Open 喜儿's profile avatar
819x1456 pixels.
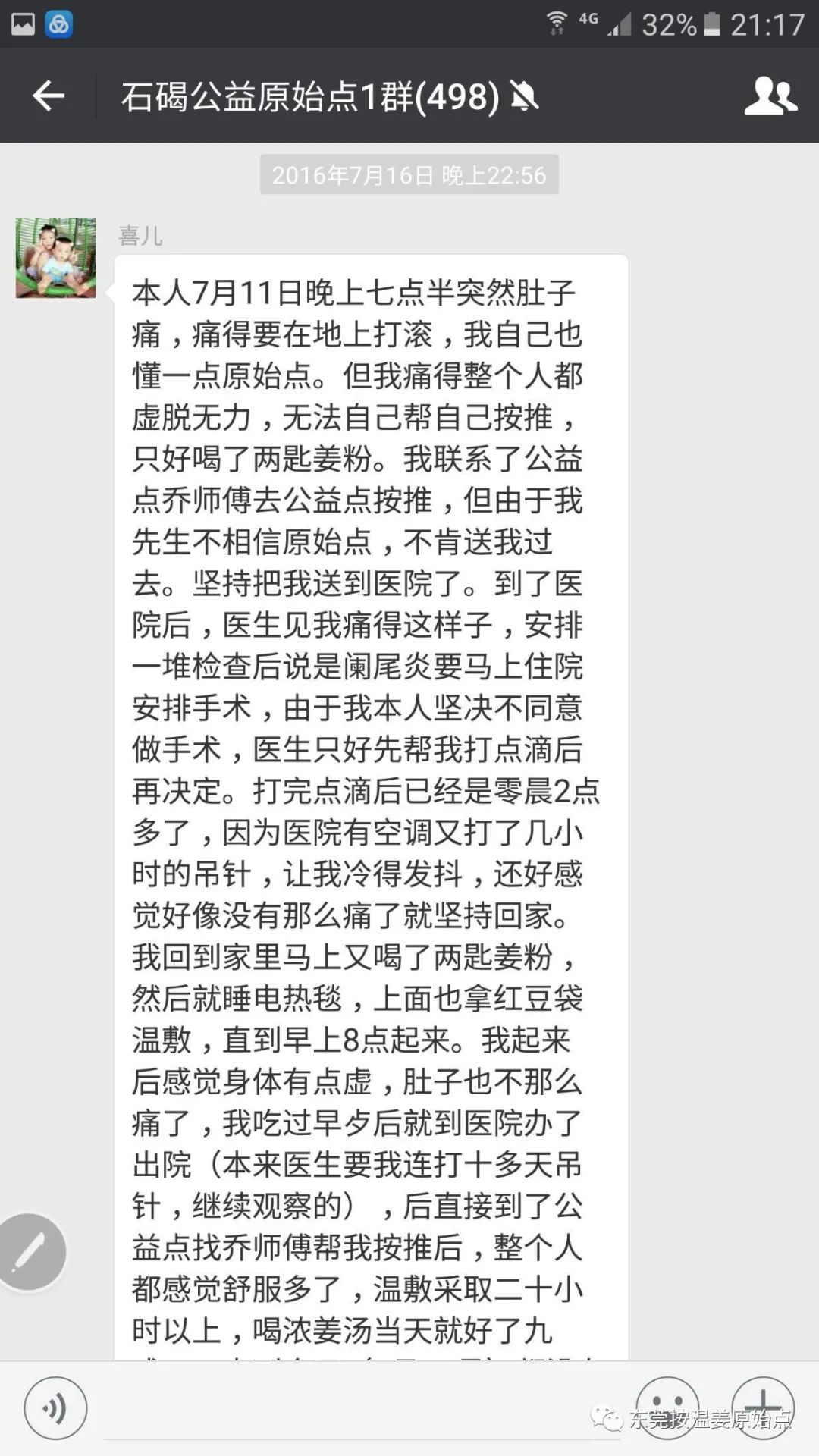56,258
